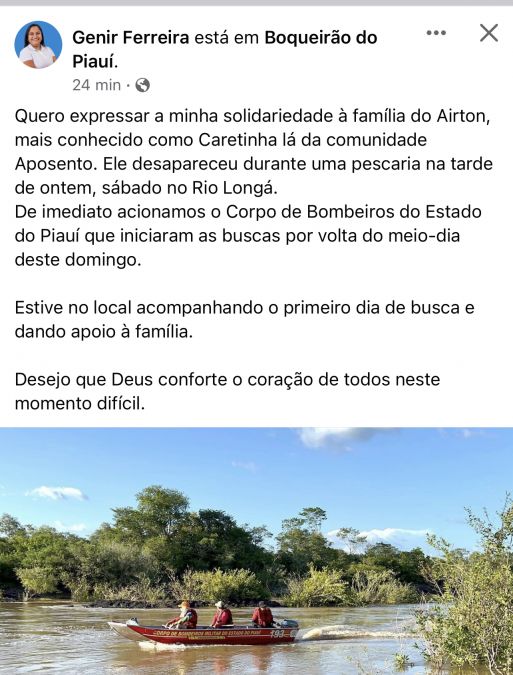Open the Boqueirão do Piauí location link
The image size is (513, 675).
coord(225,50)
